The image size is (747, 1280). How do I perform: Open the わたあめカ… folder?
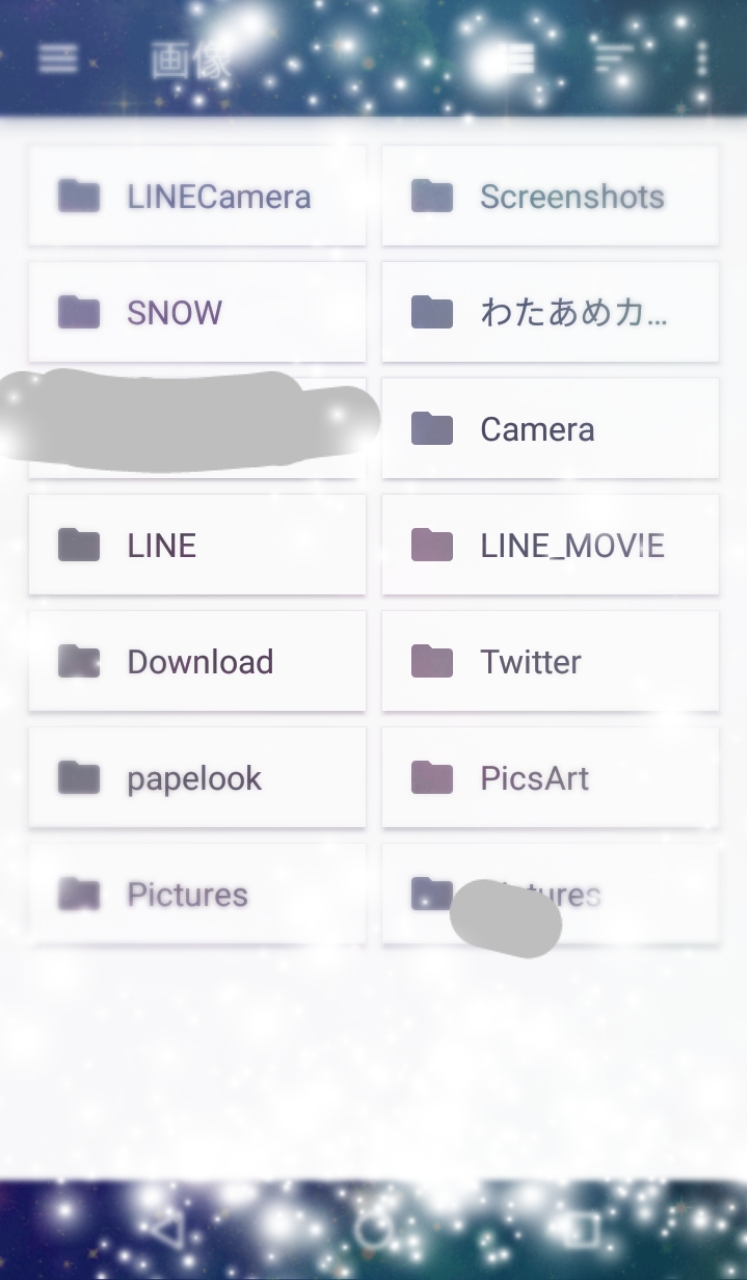550,312
